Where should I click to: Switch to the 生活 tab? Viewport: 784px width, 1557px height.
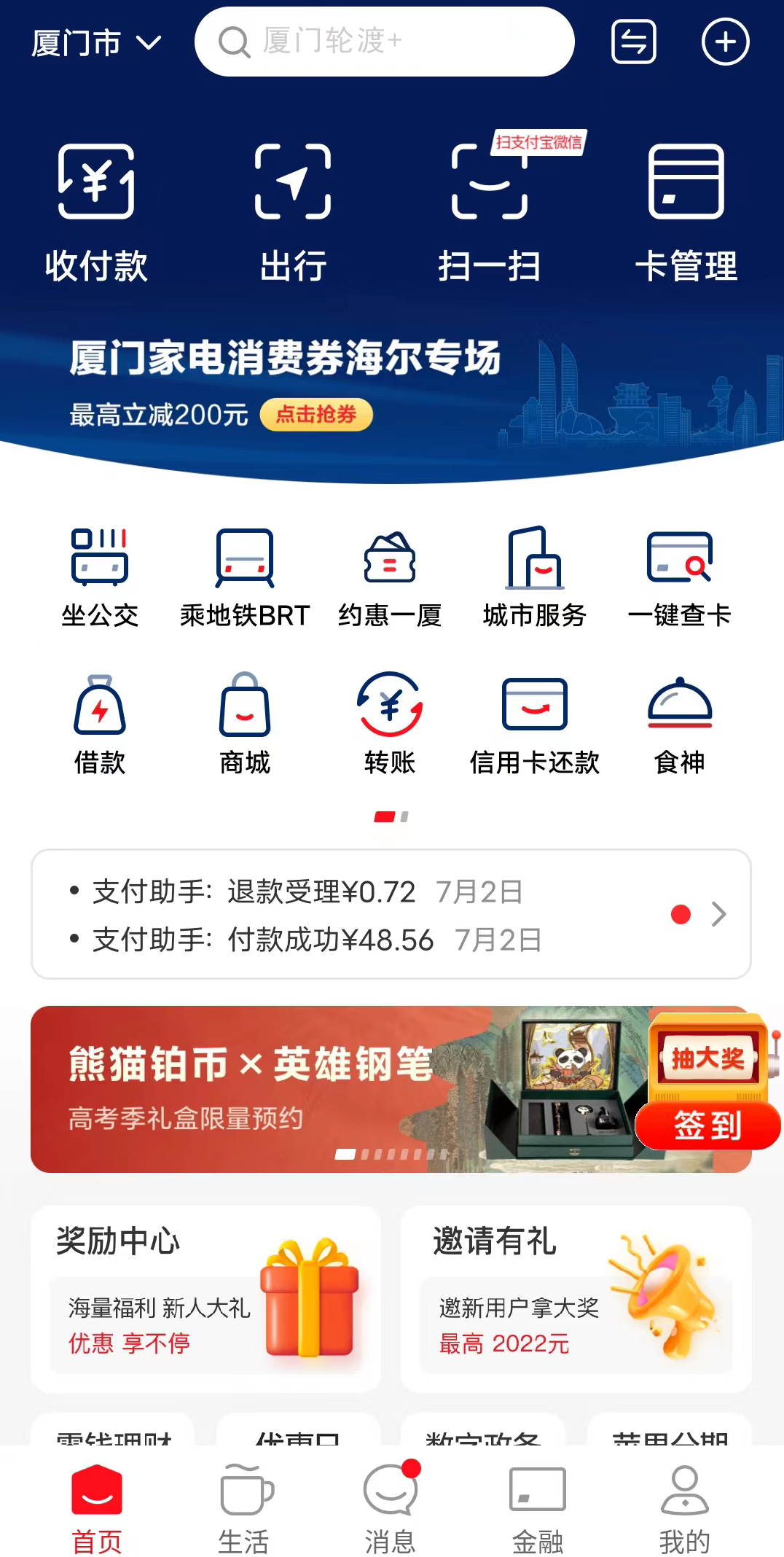pos(244,1509)
